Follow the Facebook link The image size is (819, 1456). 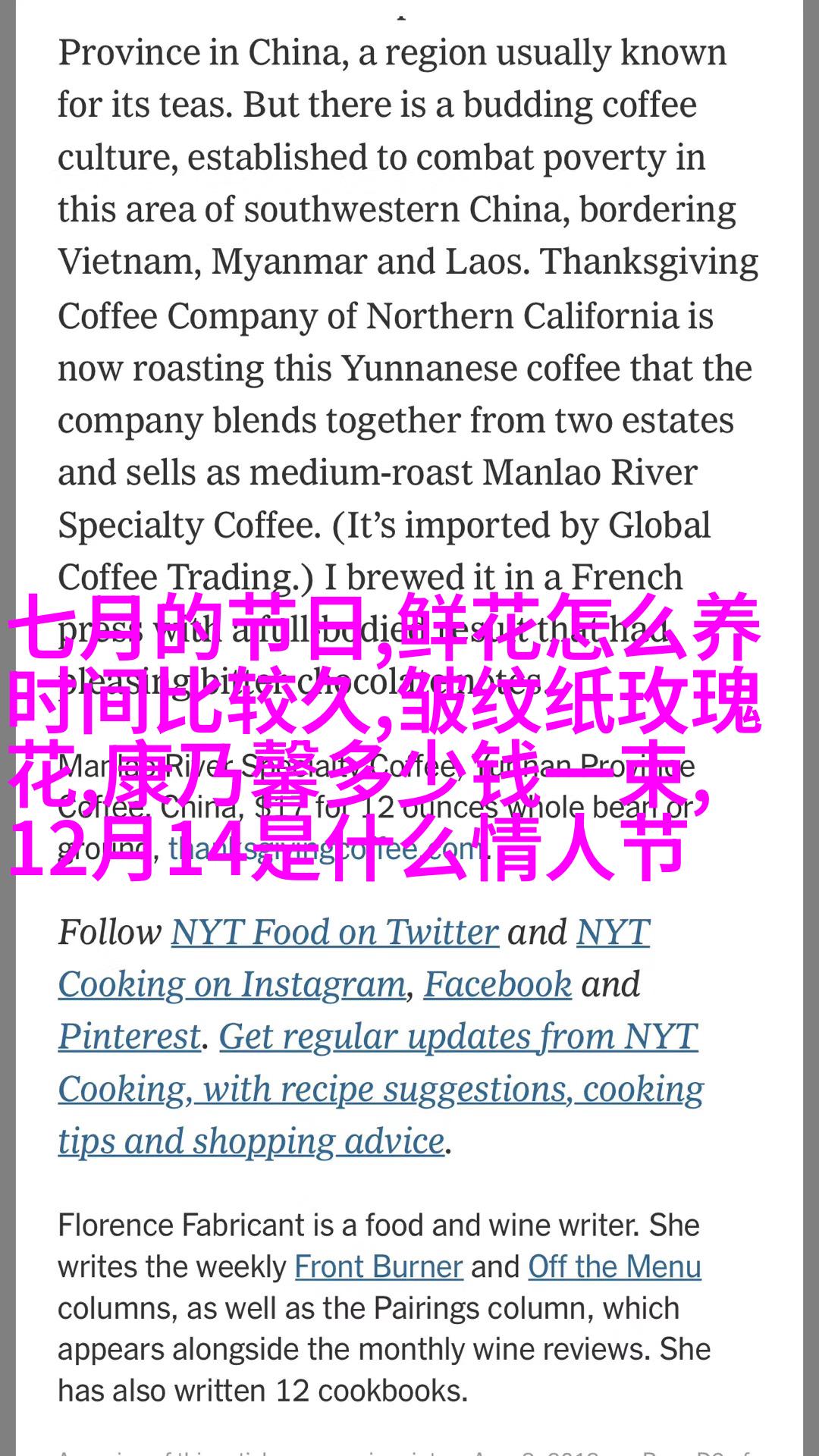point(497,984)
